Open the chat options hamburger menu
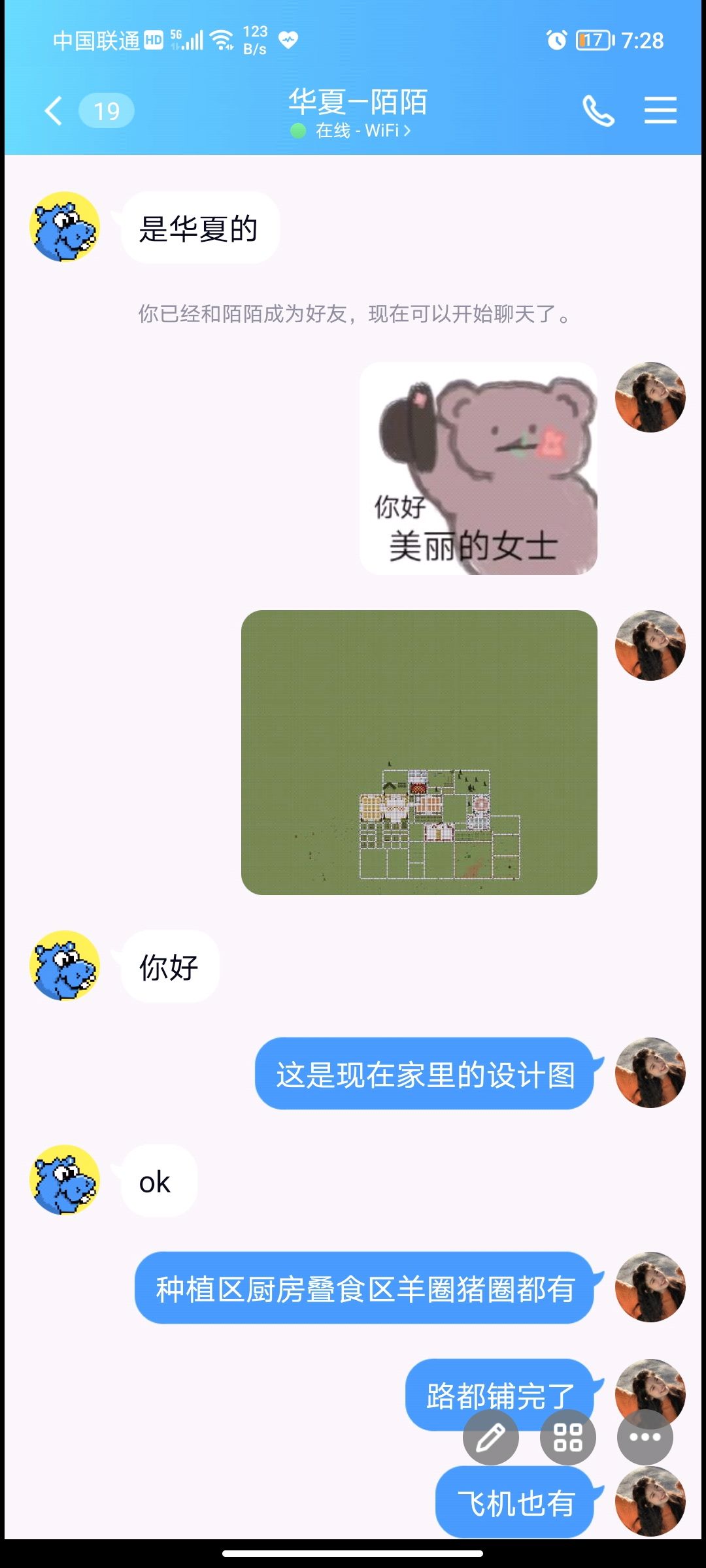The image size is (706, 1568). point(660,110)
